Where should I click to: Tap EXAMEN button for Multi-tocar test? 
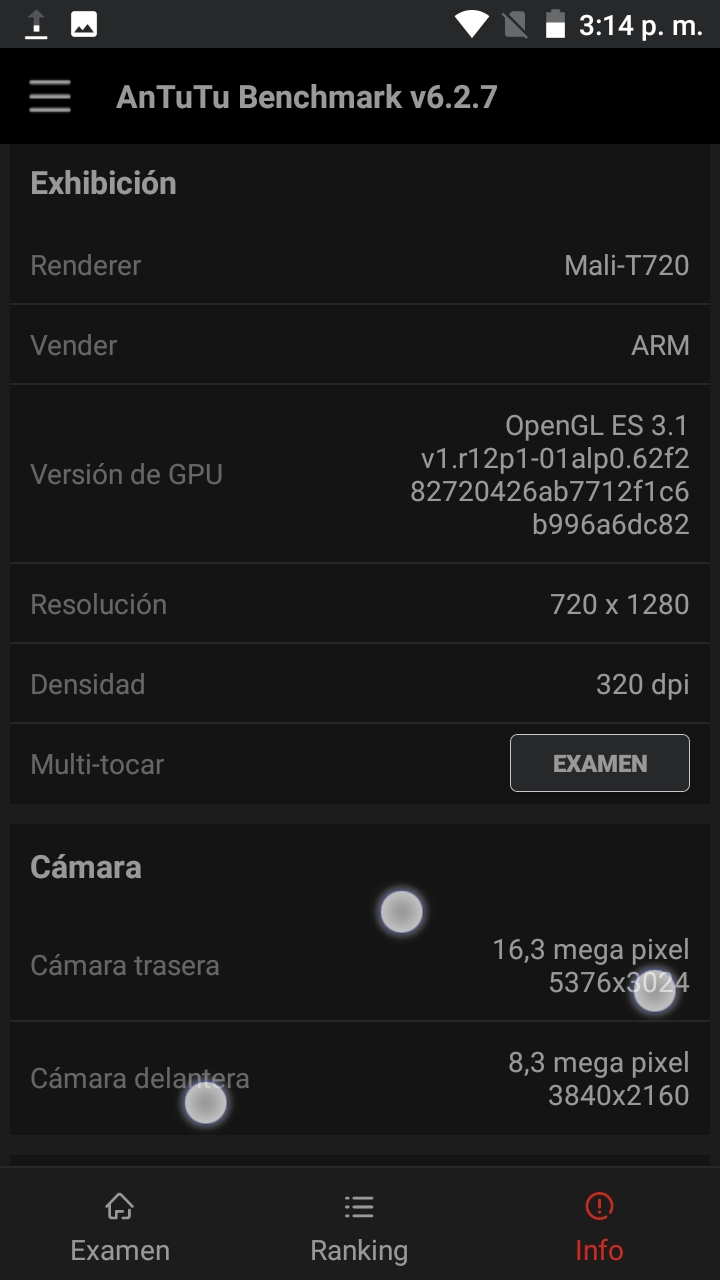click(599, 763)
